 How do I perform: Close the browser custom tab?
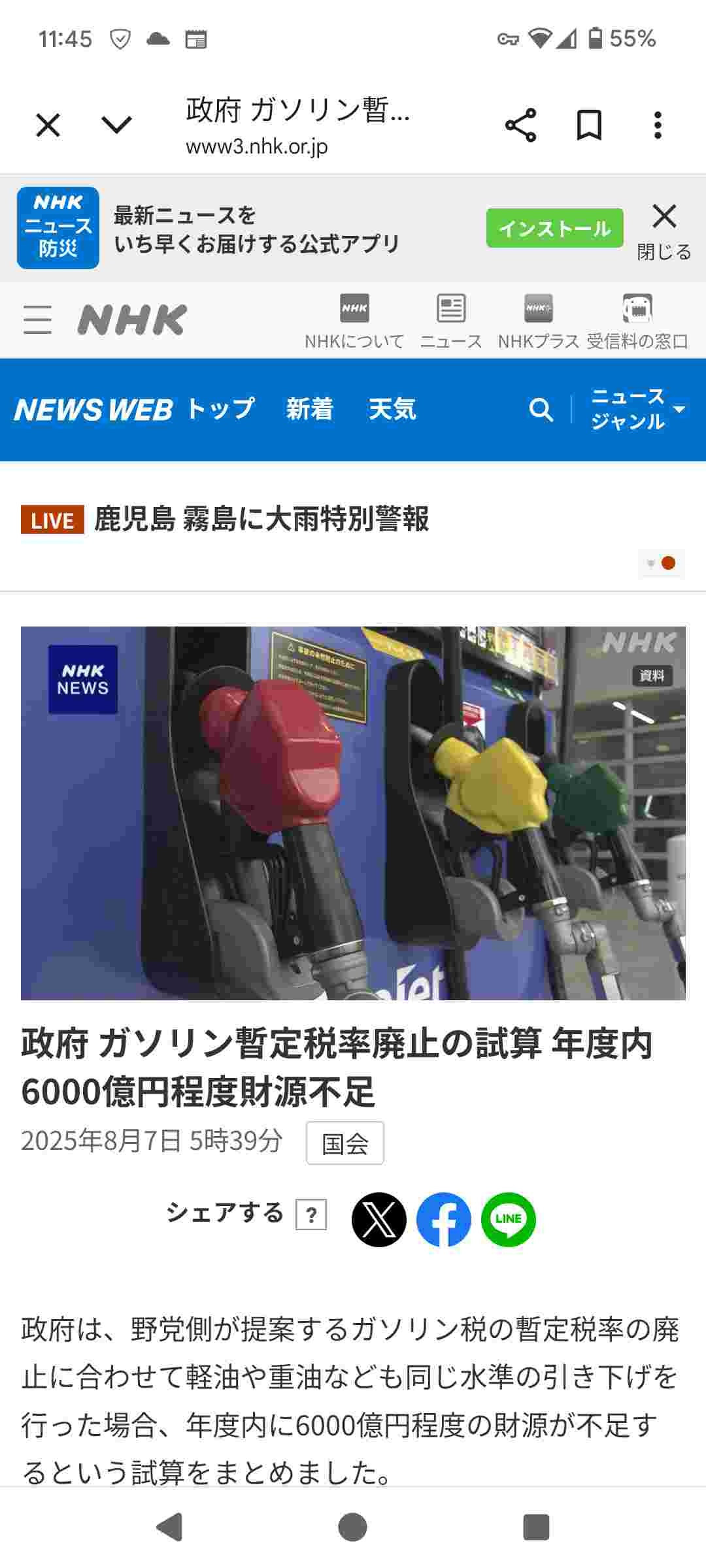click(48, 125)
